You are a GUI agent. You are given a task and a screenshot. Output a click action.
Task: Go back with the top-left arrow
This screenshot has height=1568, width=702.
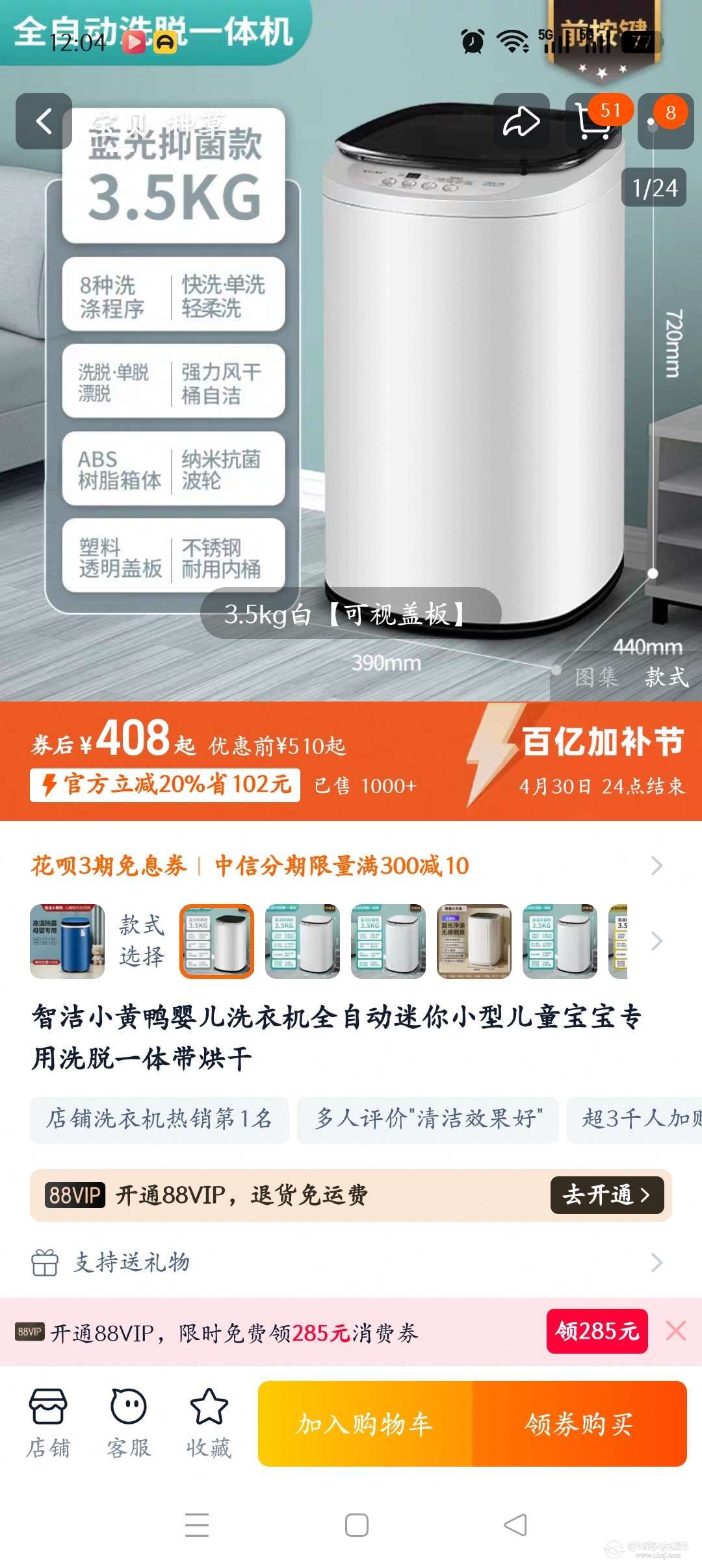click(44, 121)
